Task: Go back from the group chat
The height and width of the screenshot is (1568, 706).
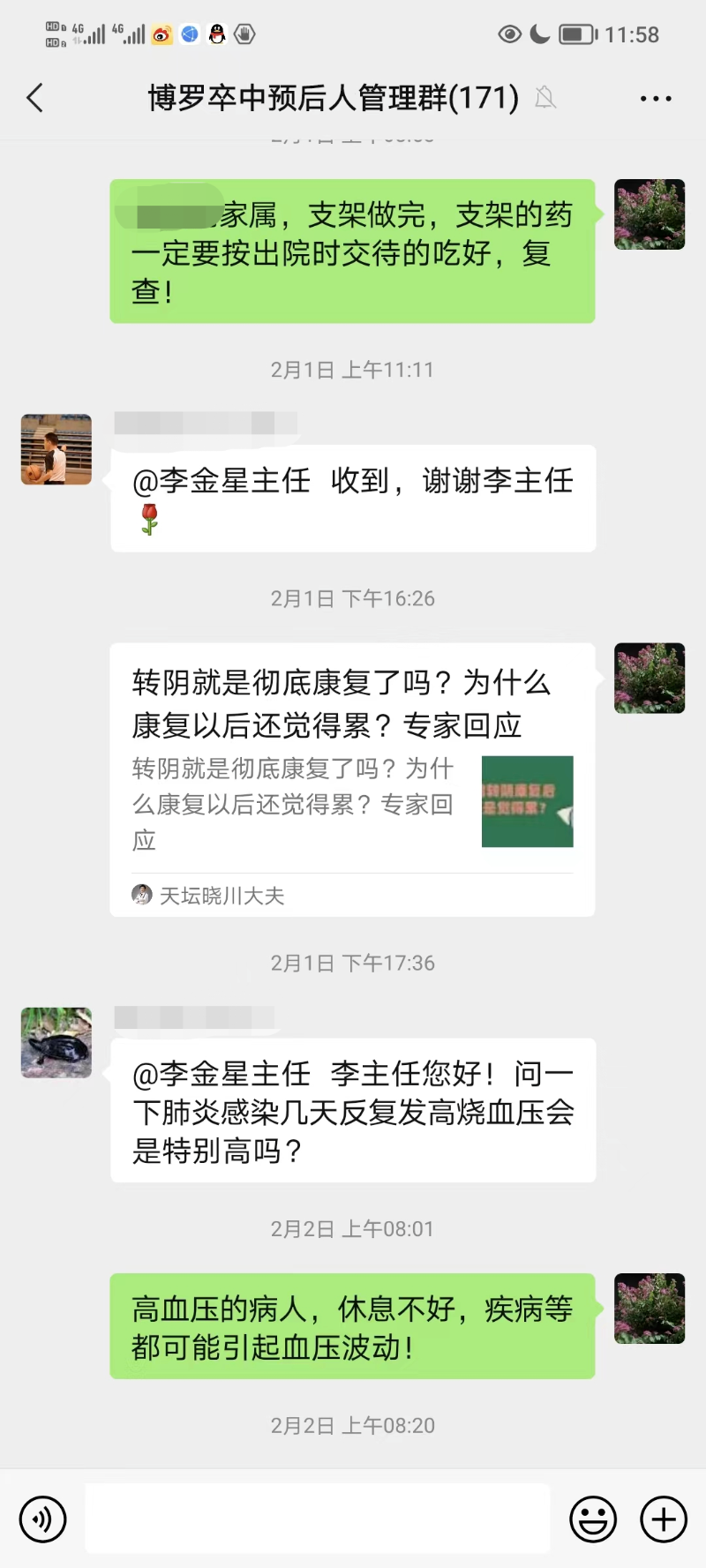Action: [x=35, y=98]
